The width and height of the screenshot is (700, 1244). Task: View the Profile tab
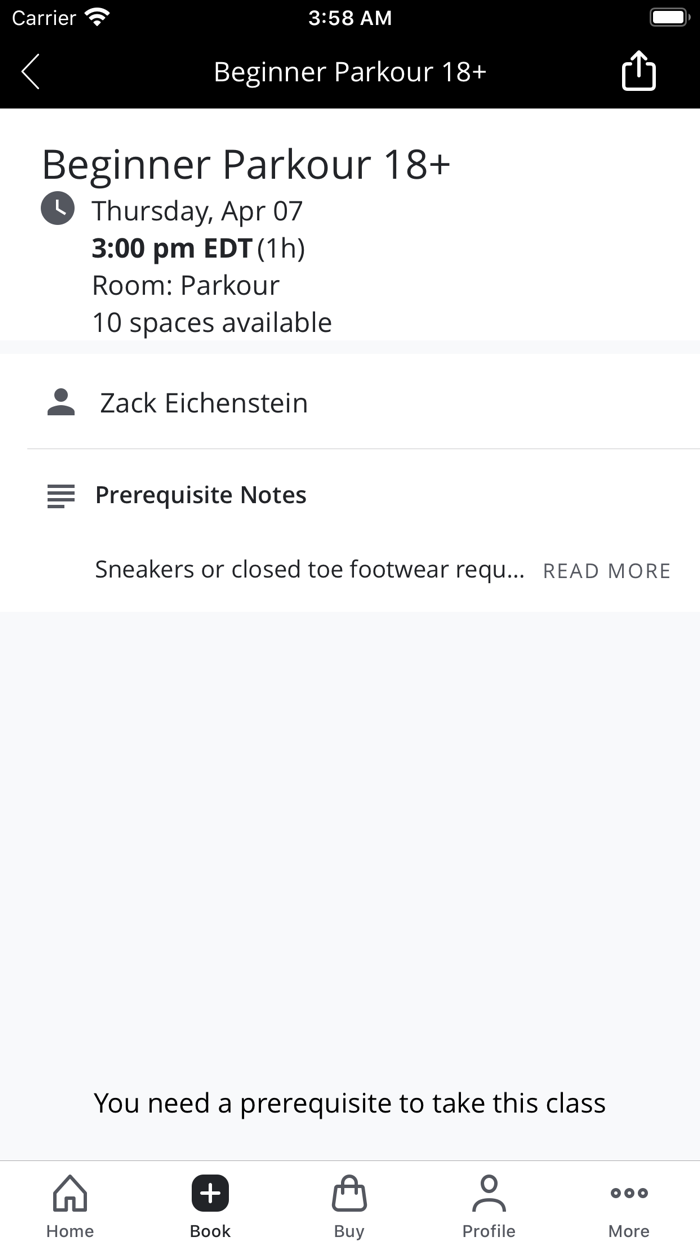point(489,1206)
